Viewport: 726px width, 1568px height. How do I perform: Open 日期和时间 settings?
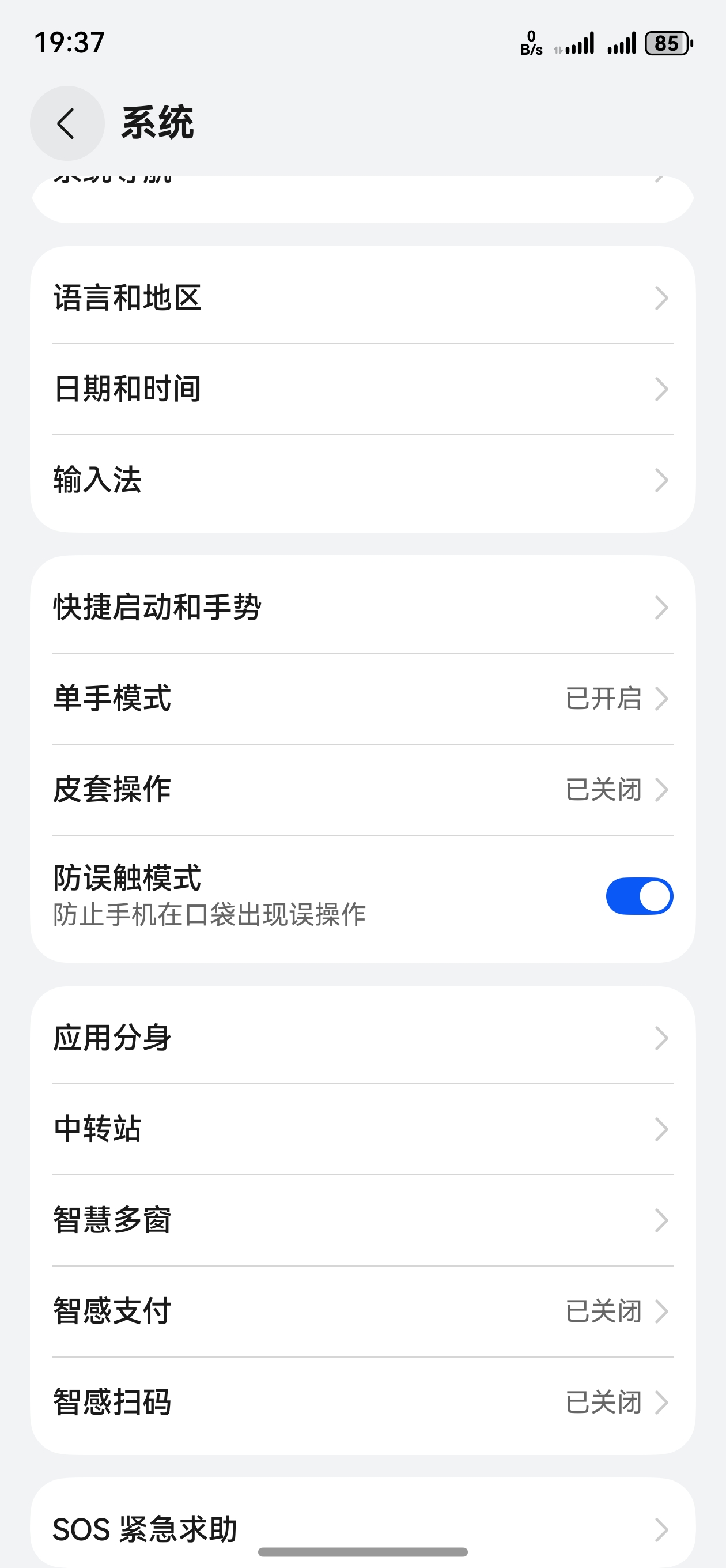(362, 390)
